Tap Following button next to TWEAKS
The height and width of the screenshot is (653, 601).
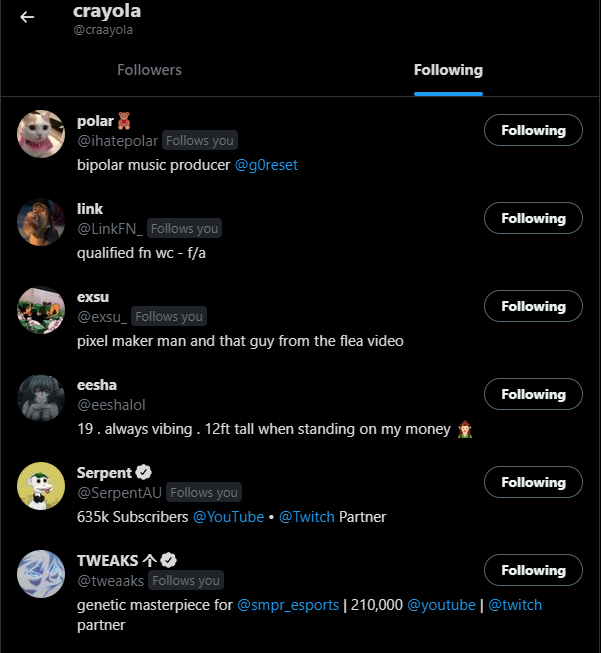(533, 570)
